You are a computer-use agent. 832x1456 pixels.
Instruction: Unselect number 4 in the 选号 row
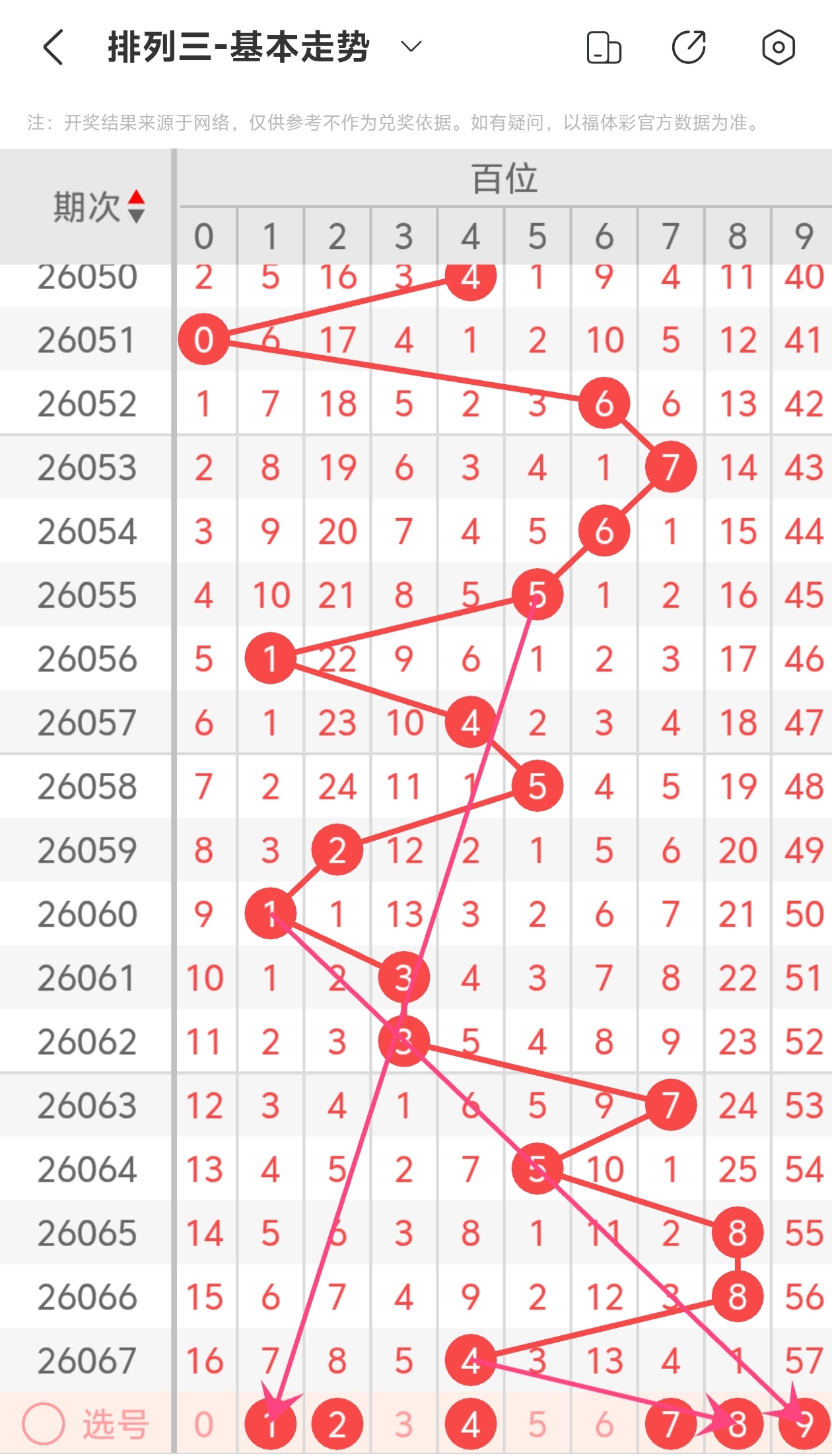coord(470,1424)
